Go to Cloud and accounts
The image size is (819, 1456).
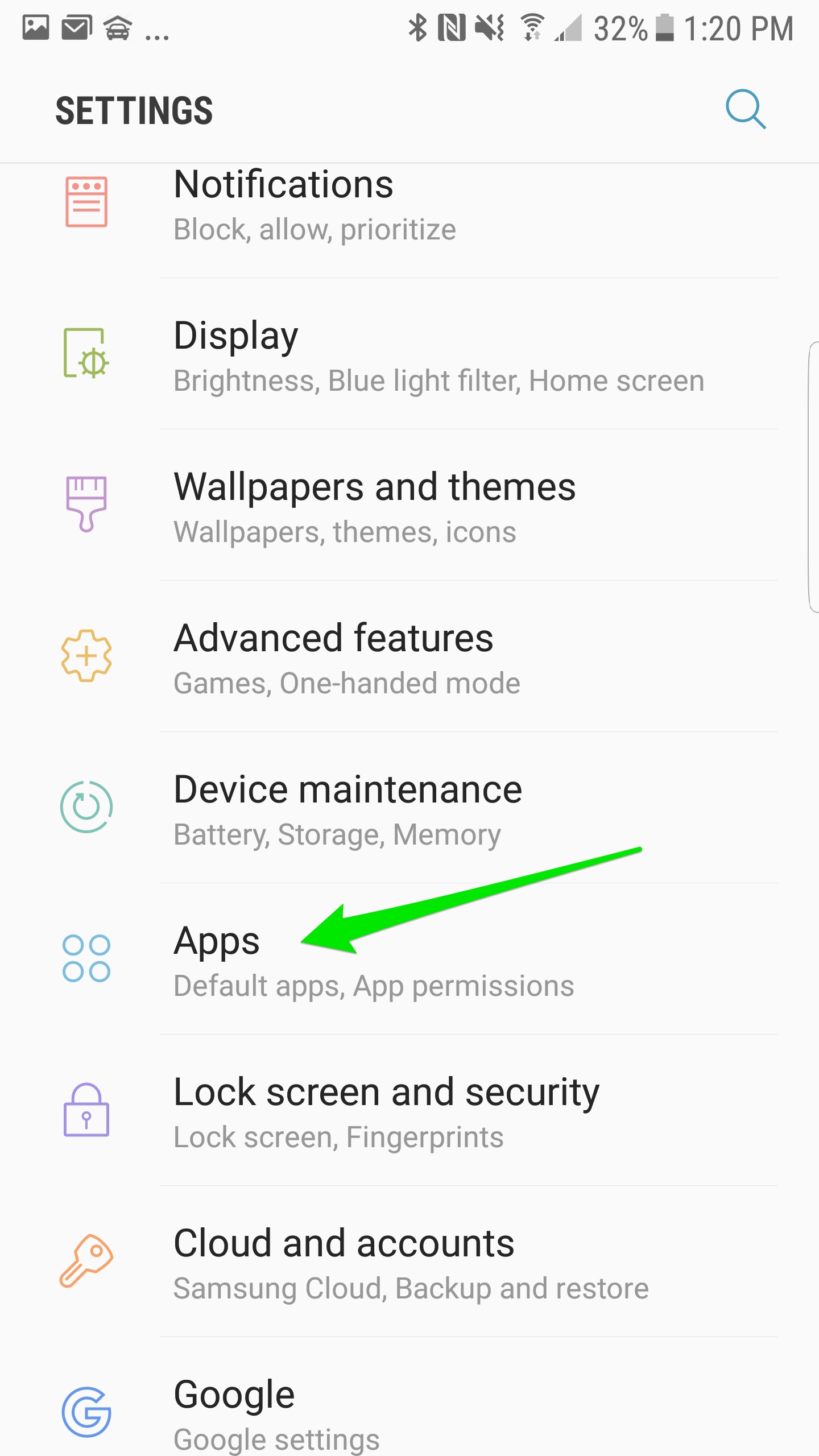409,1264
